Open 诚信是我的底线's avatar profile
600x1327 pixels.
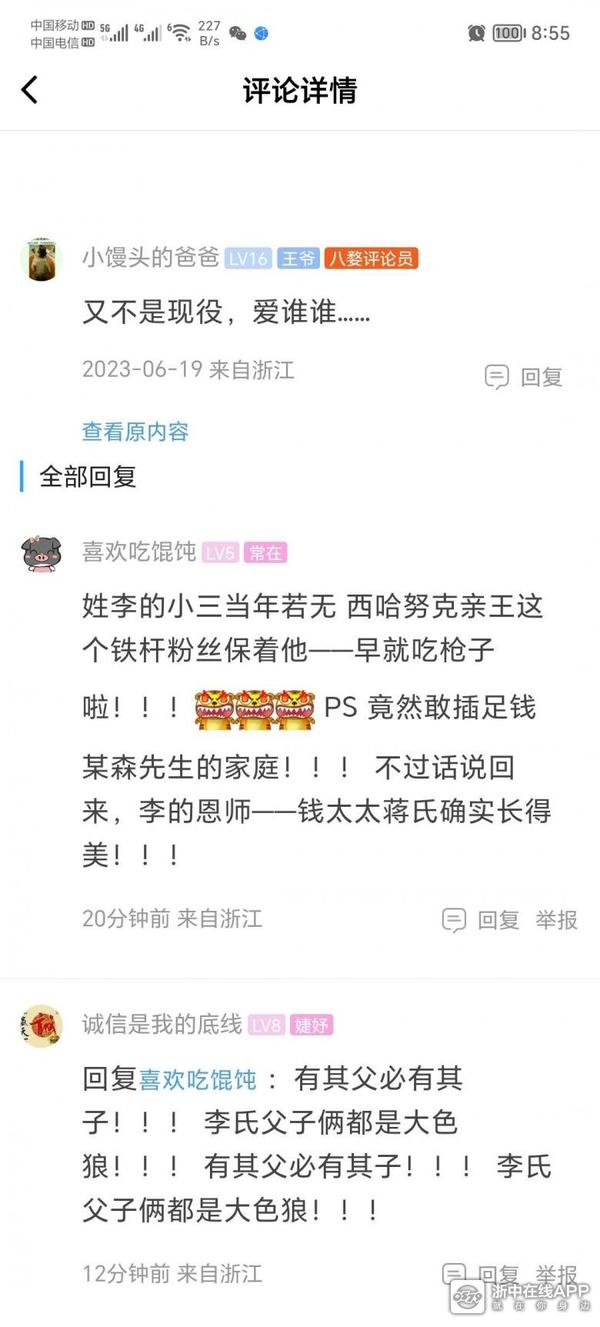[42, 1026]
